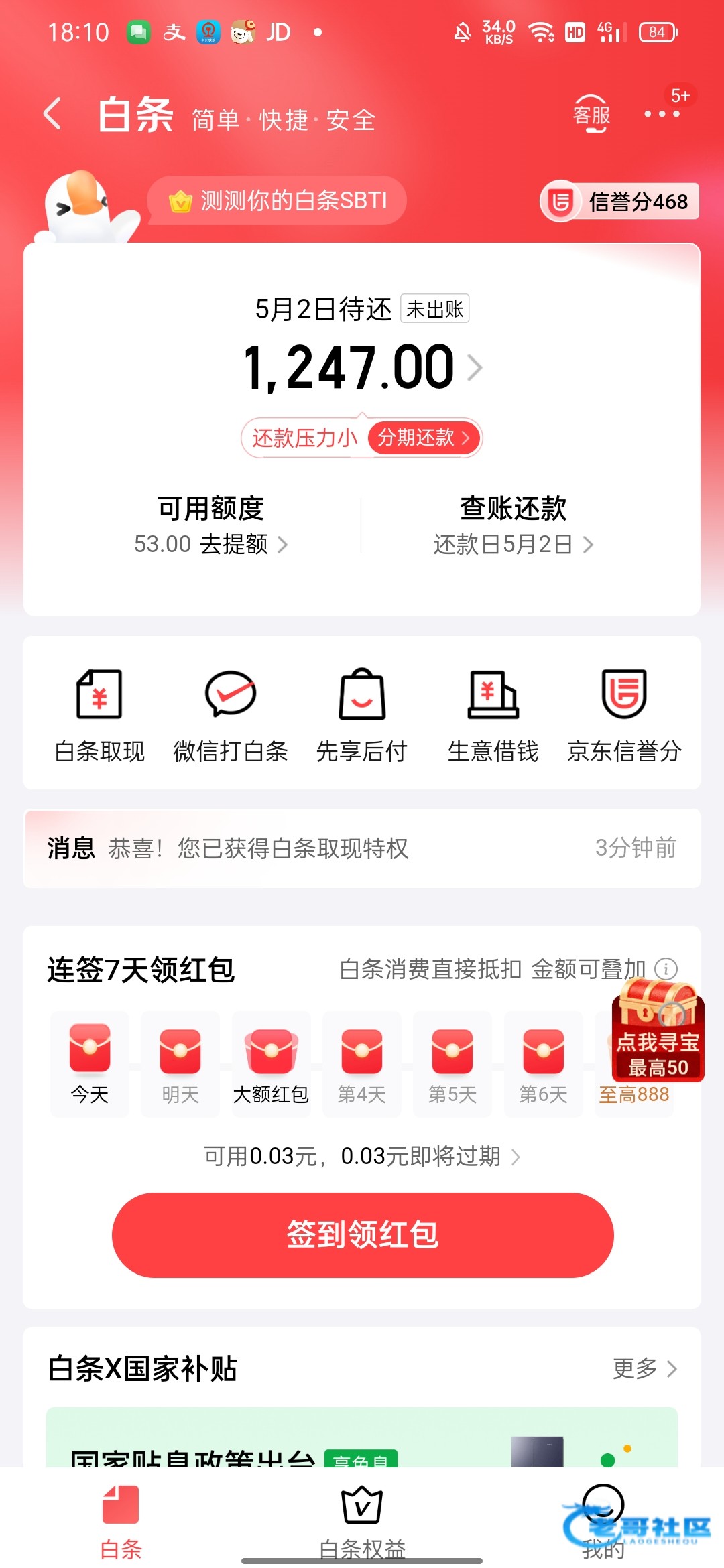
Task: Open the three-dot overflow menu
Action: [x=662, y=114]
